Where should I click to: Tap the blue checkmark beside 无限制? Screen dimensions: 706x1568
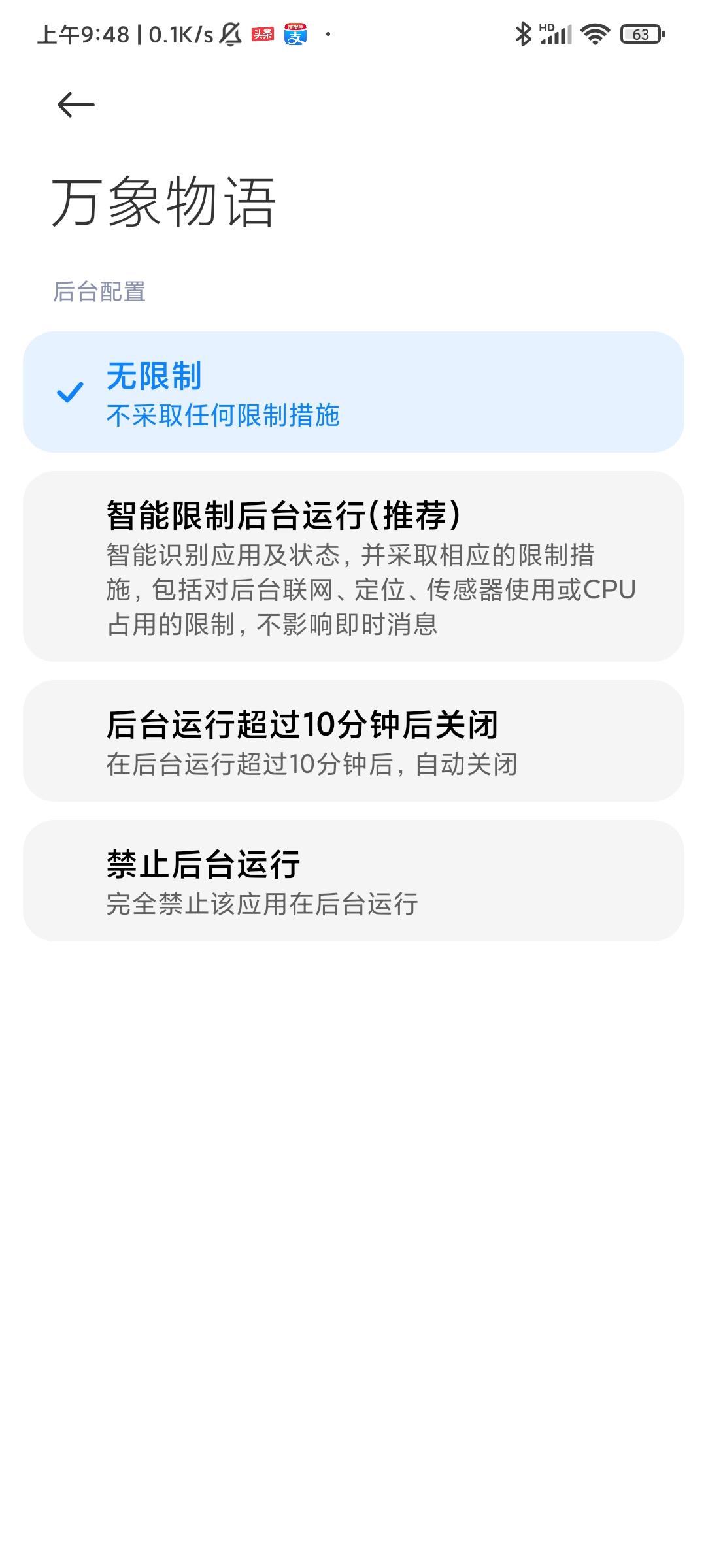69,391
